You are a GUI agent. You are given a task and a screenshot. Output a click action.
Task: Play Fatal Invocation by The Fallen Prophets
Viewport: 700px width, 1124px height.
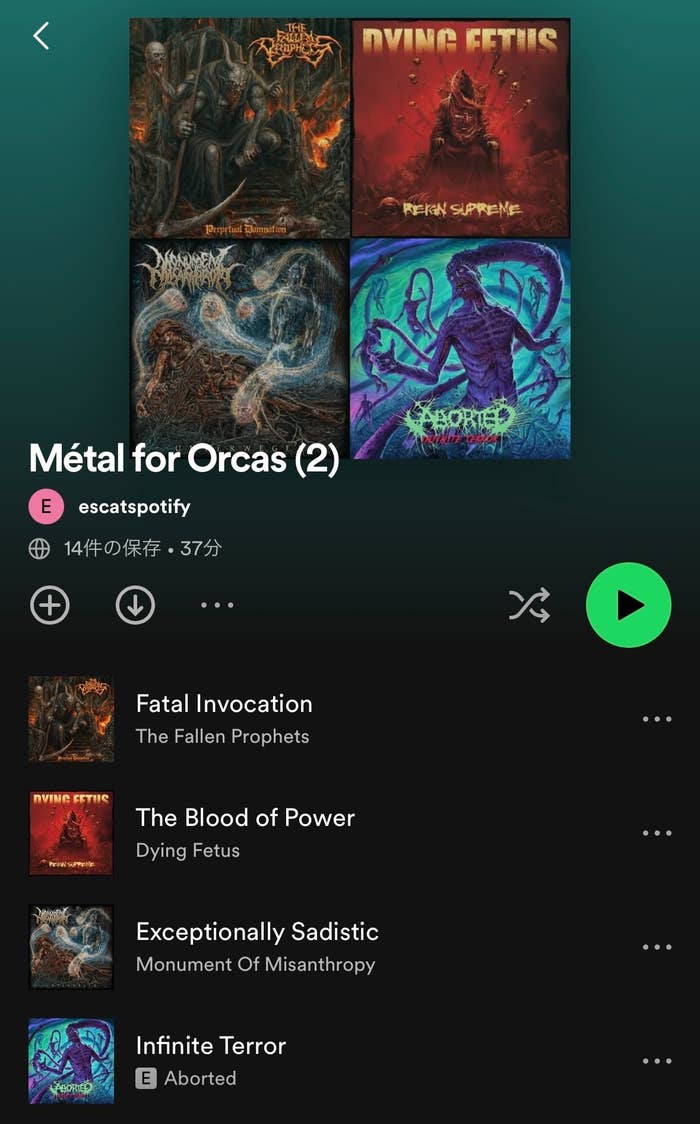point(224,718)
